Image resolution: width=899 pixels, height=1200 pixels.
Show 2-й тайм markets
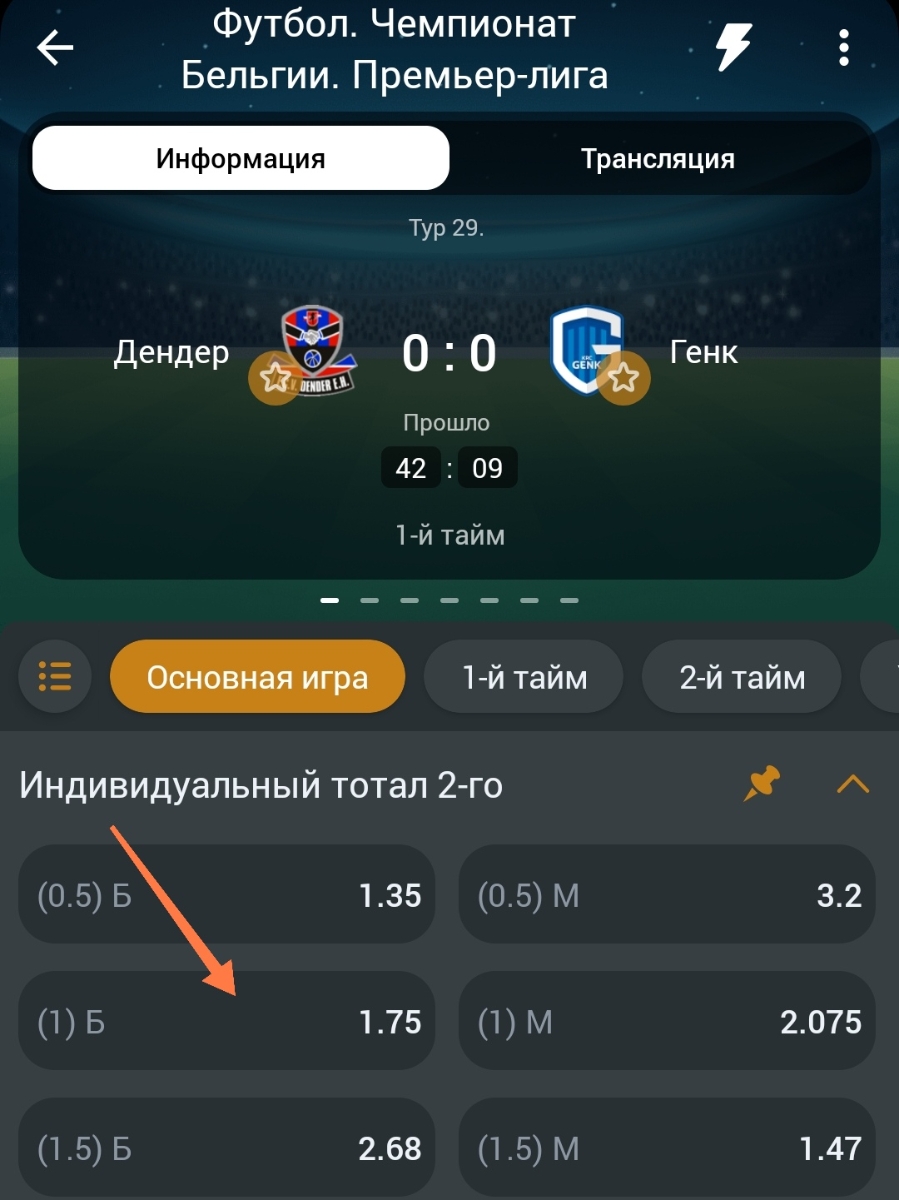(742, 677)
